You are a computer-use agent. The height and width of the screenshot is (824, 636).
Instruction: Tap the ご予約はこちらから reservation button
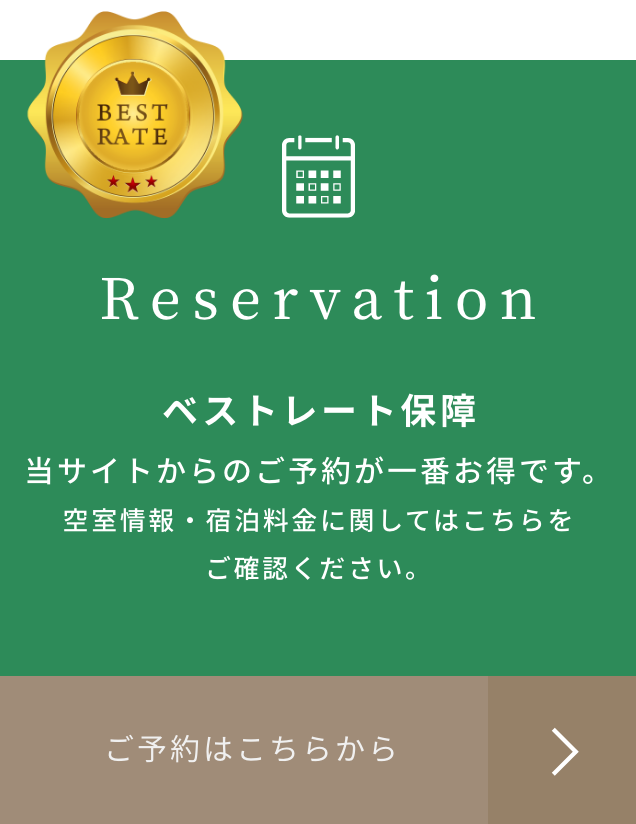[252, 749]
